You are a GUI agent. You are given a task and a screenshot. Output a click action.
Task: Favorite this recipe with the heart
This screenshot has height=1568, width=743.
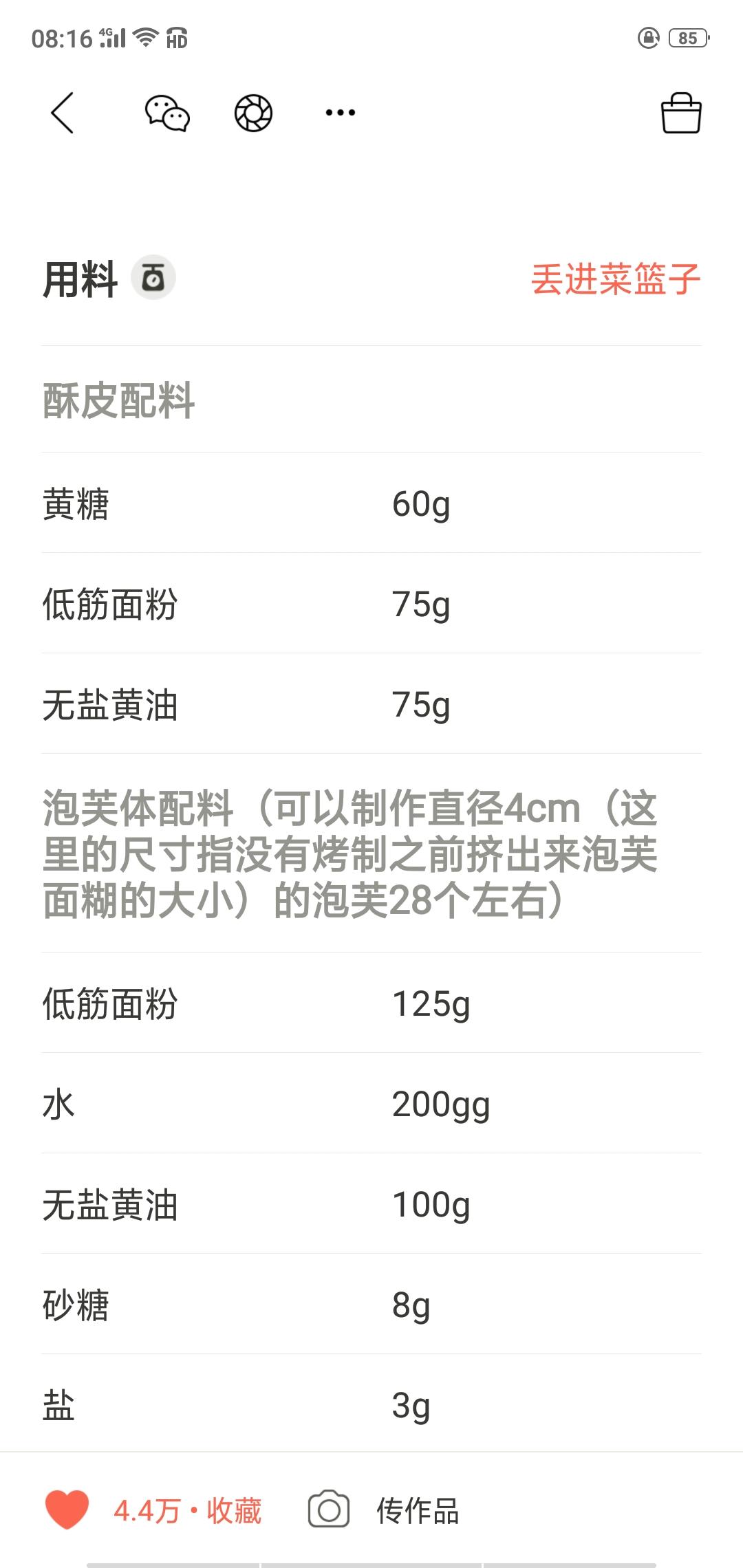coord(67,1510)
